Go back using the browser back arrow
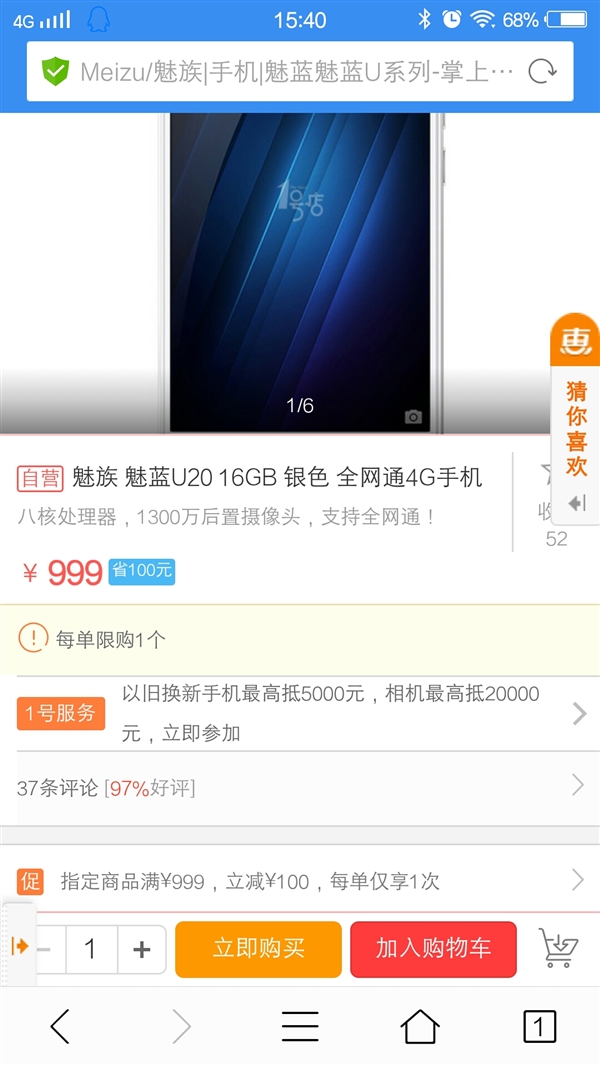 click(60, 1026)
